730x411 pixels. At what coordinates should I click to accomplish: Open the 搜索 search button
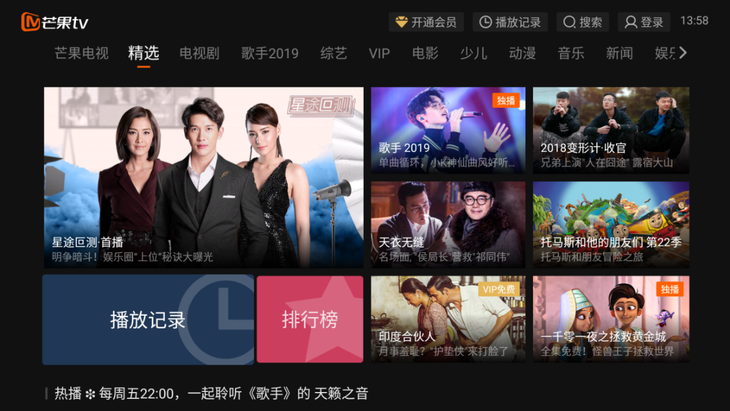583,22
